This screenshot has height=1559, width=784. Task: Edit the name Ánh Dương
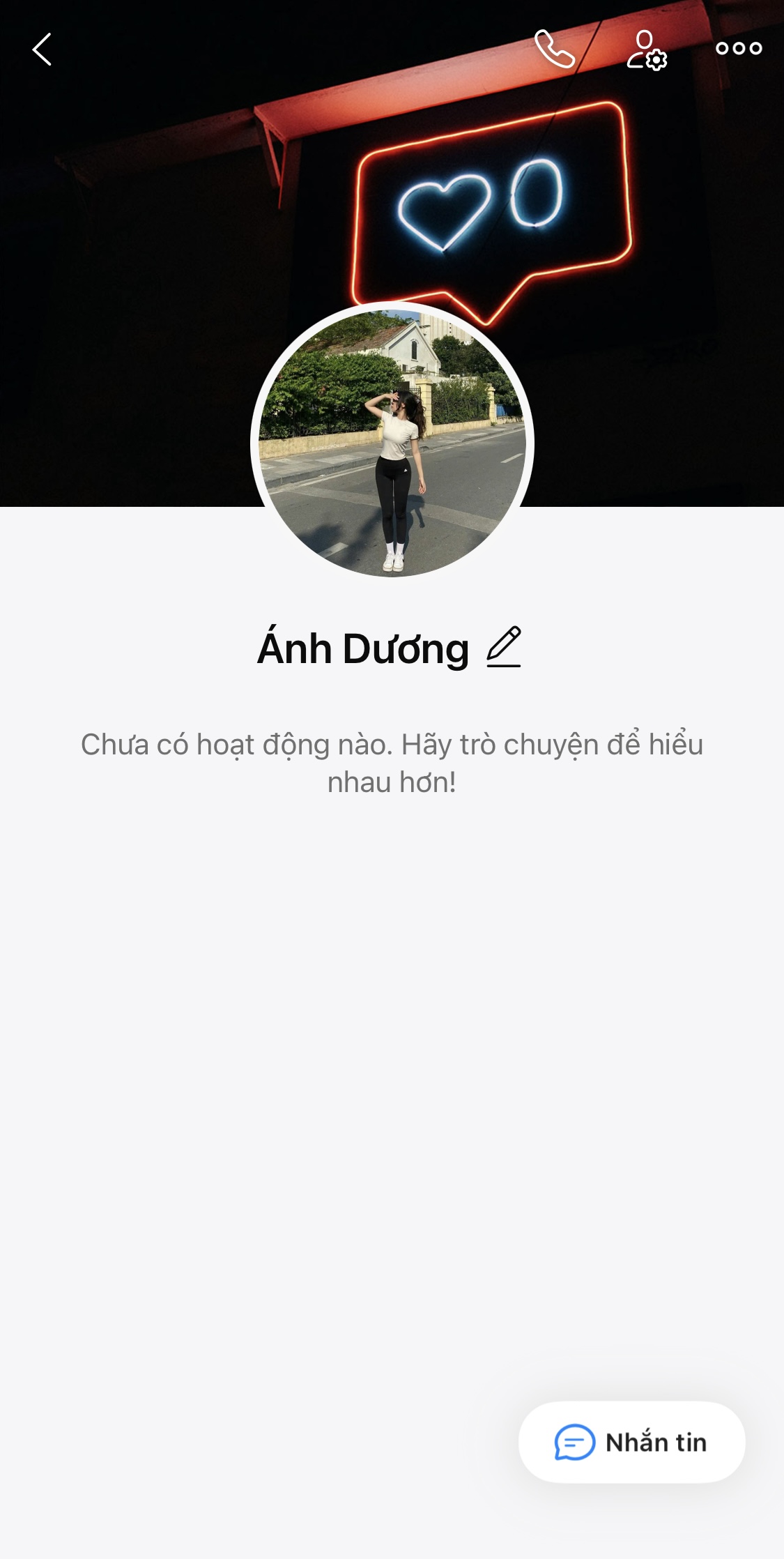click(x=504, y=647)
